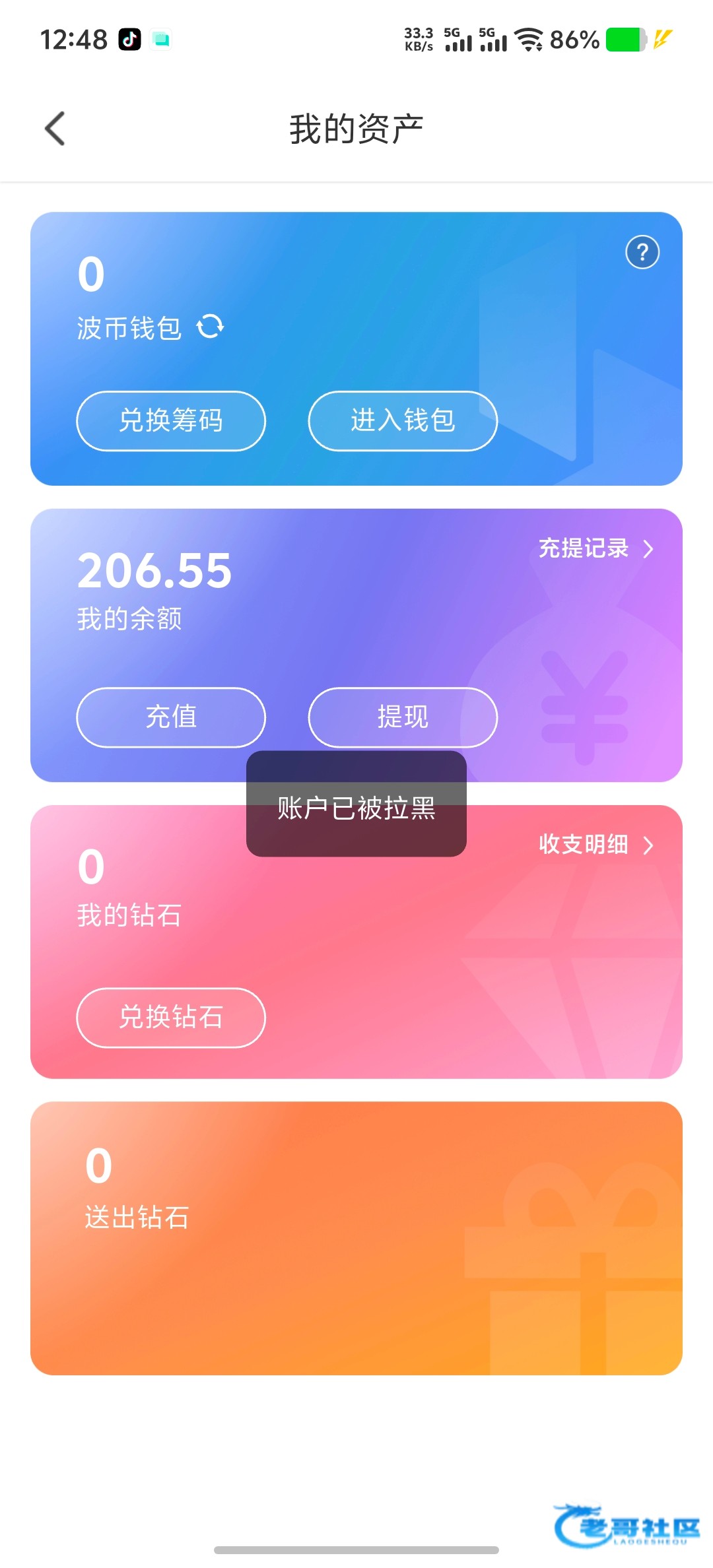
Task: Tap the 兑换筹码 button
Action: [171, 421]
